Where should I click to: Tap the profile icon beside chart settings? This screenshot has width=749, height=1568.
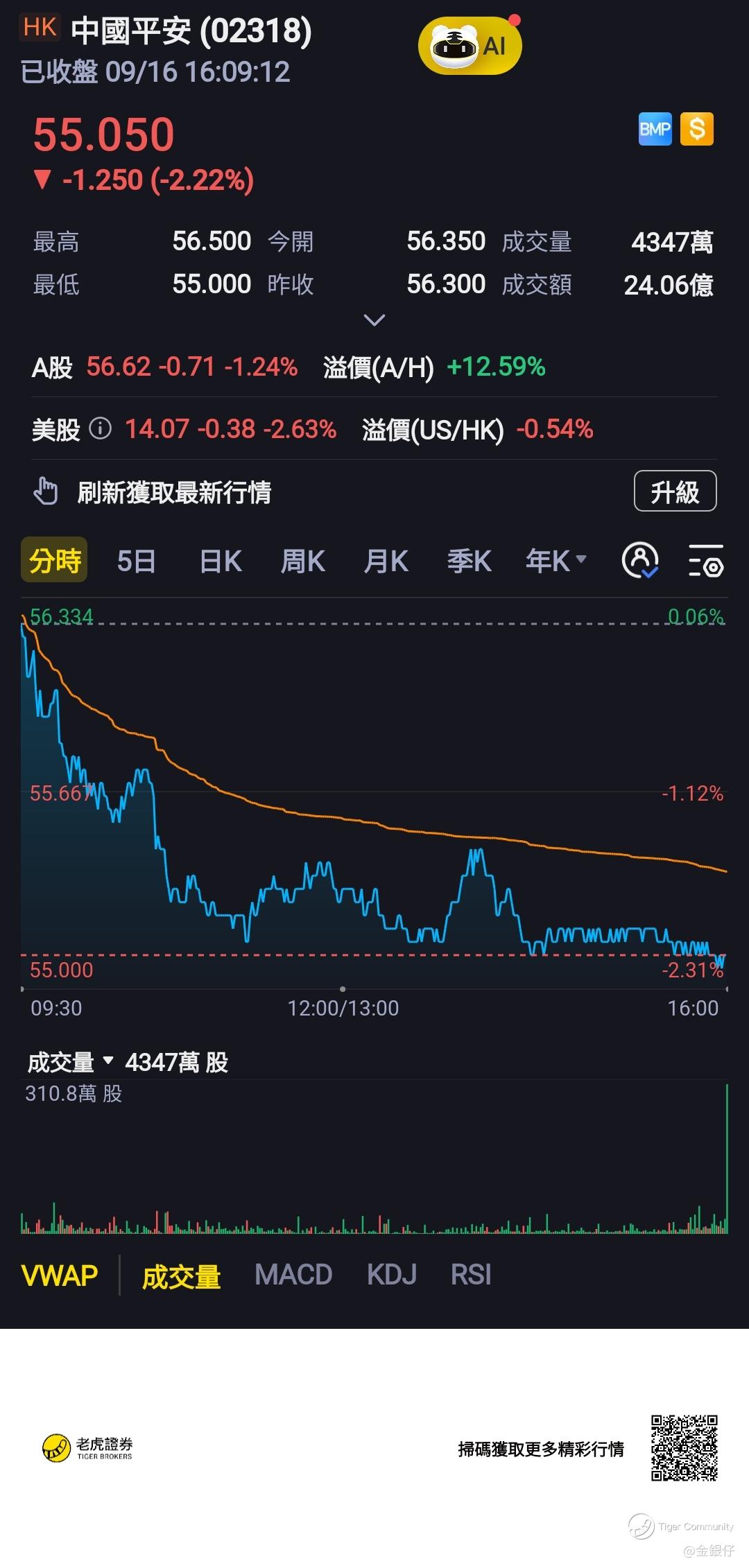[x=639, y=561]
